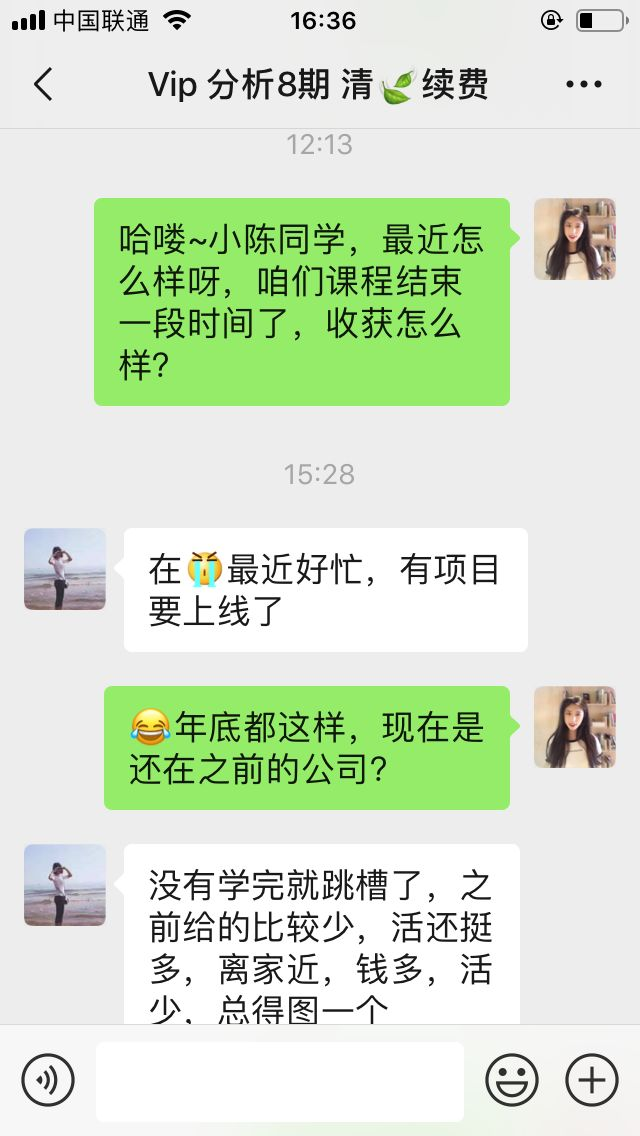The width and height of the screenshot is (640, 1136).
Task: Switch to voice message input
Action: pos(48,1081)
